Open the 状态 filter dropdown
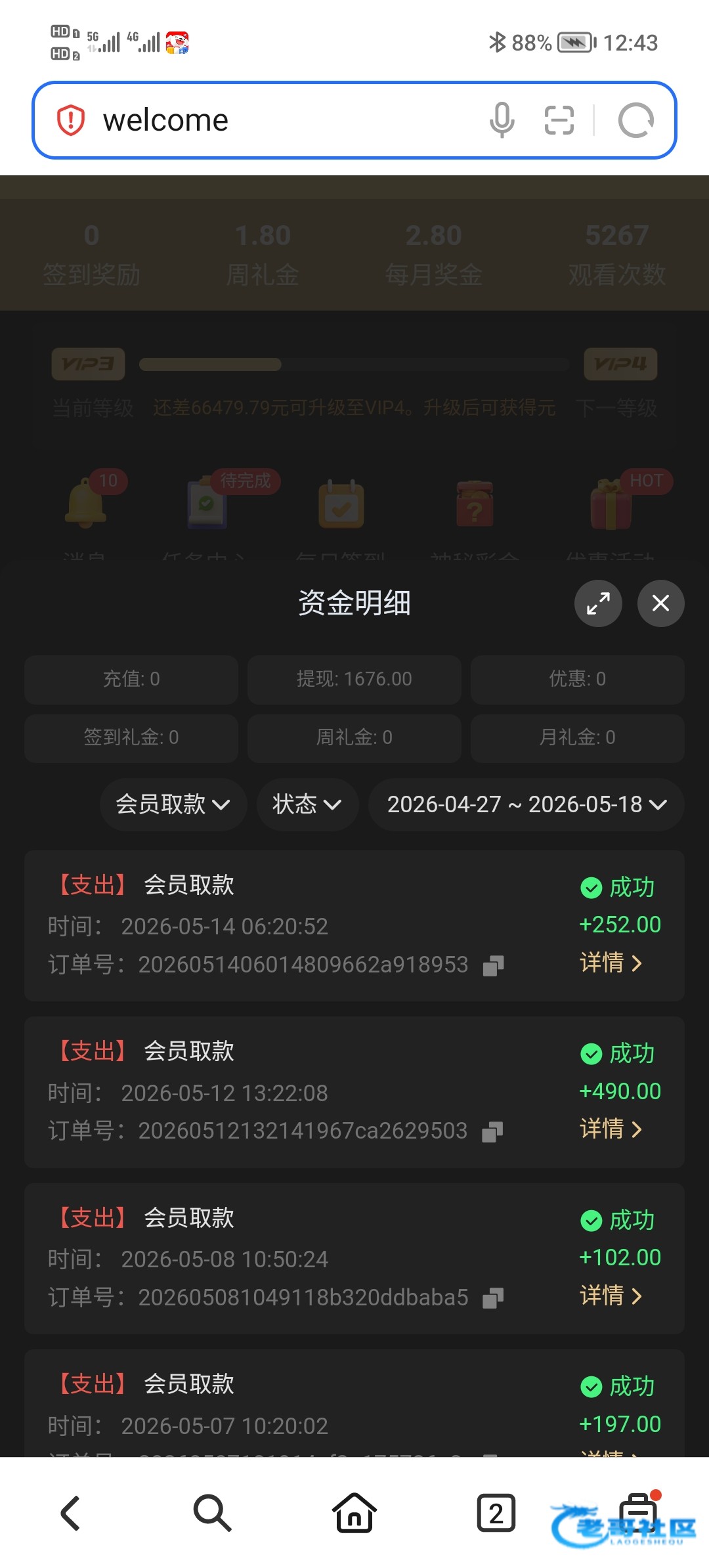Viewport: 709px width, 1568px height. point(307,804)
